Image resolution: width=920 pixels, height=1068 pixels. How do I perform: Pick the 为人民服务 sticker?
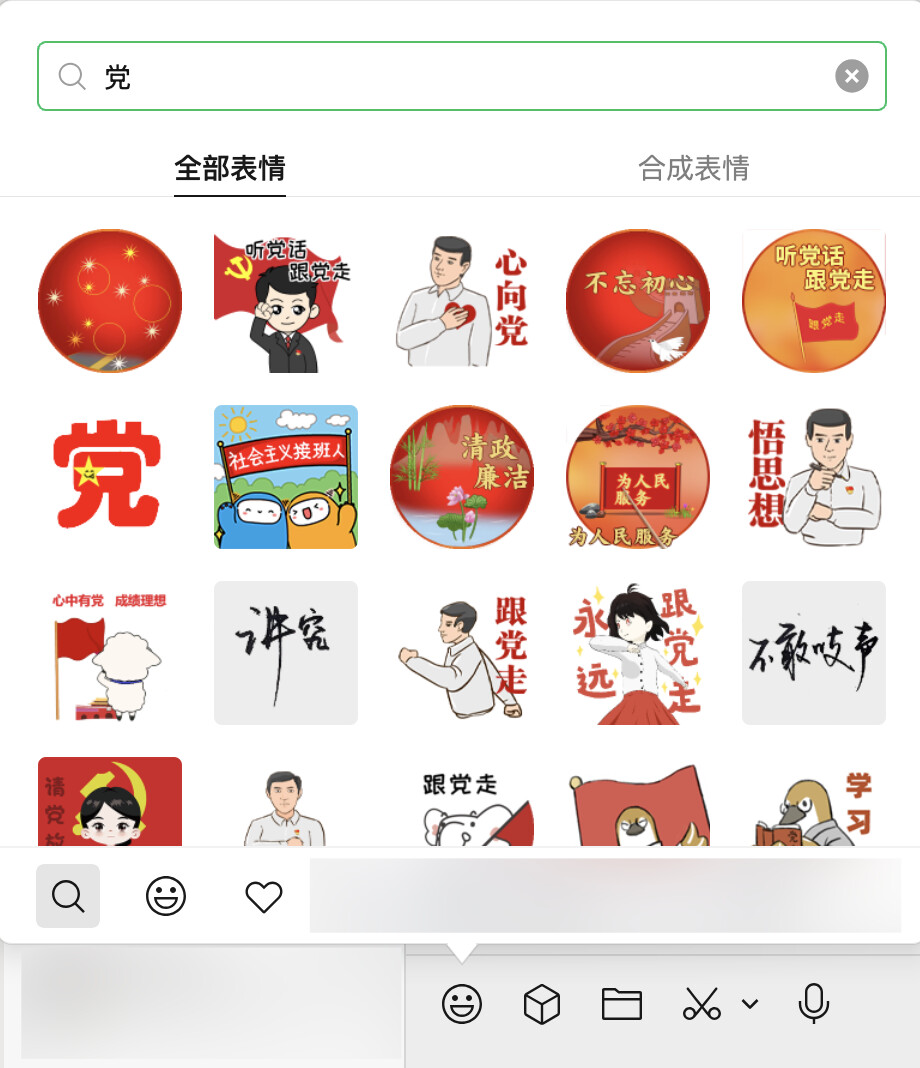click(x=638, y=477)
